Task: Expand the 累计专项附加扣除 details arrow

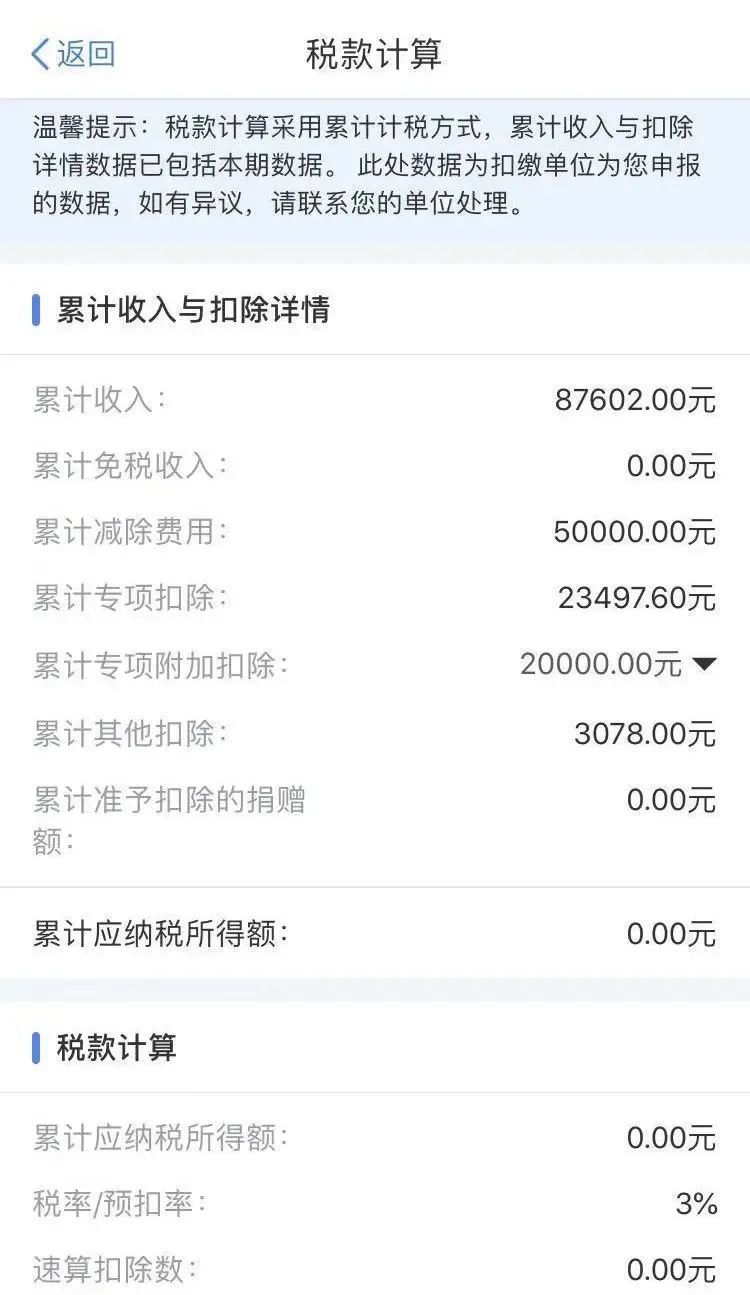Action: pyautogui.click(x=704, y=664)
